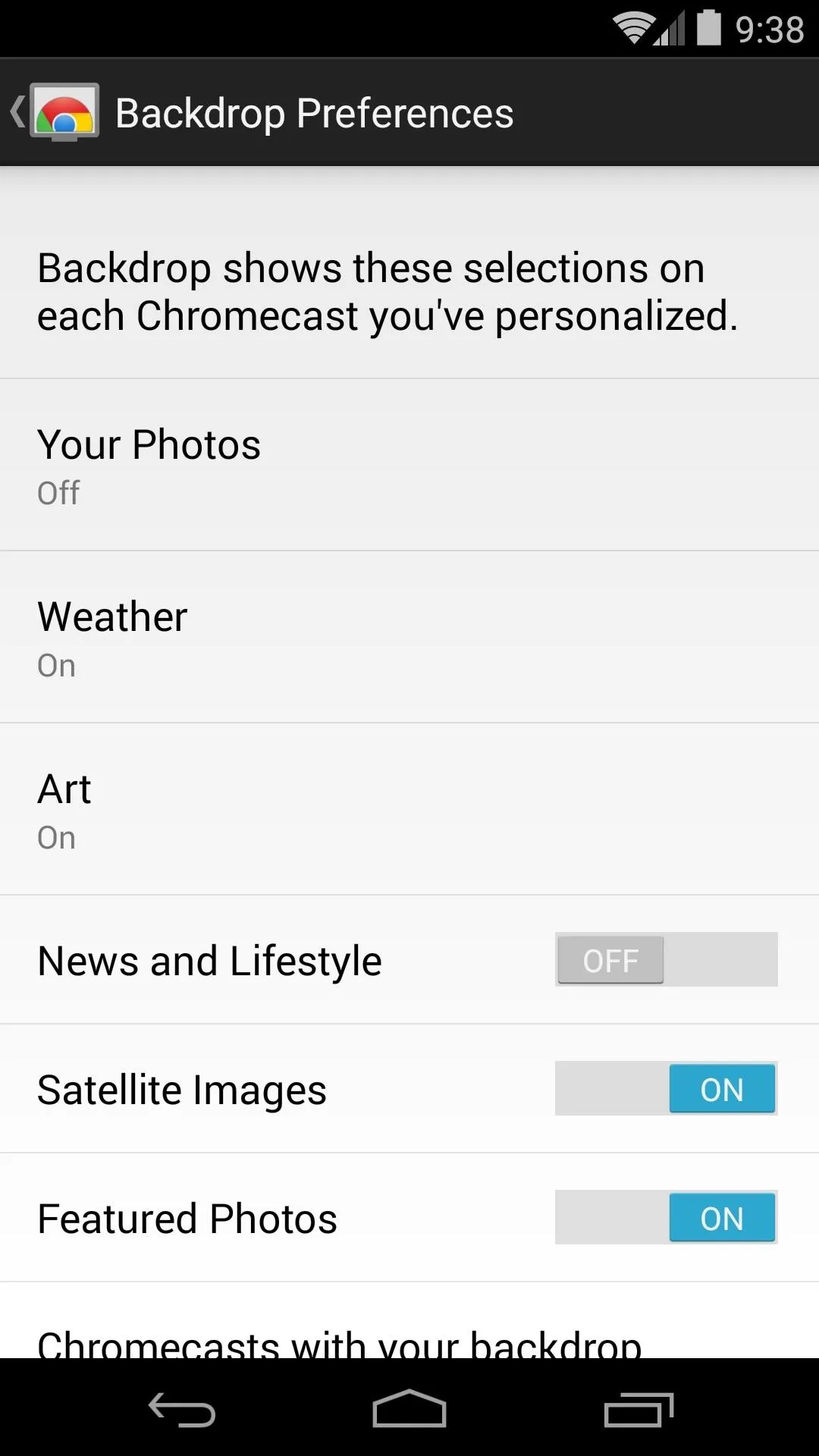
Task: Go back using the Chromecast app icon
Action: (x=55, y=112)
